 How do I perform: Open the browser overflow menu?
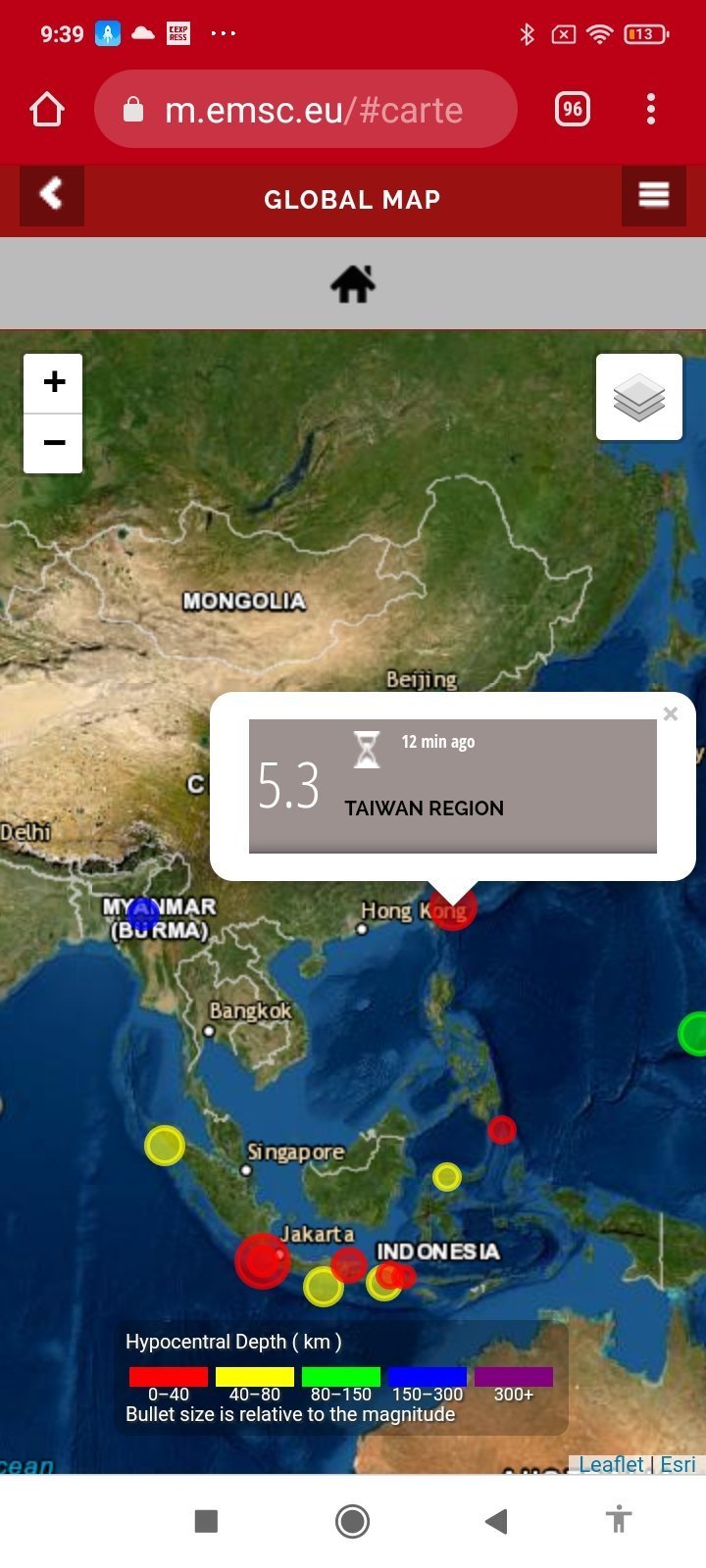651,109
